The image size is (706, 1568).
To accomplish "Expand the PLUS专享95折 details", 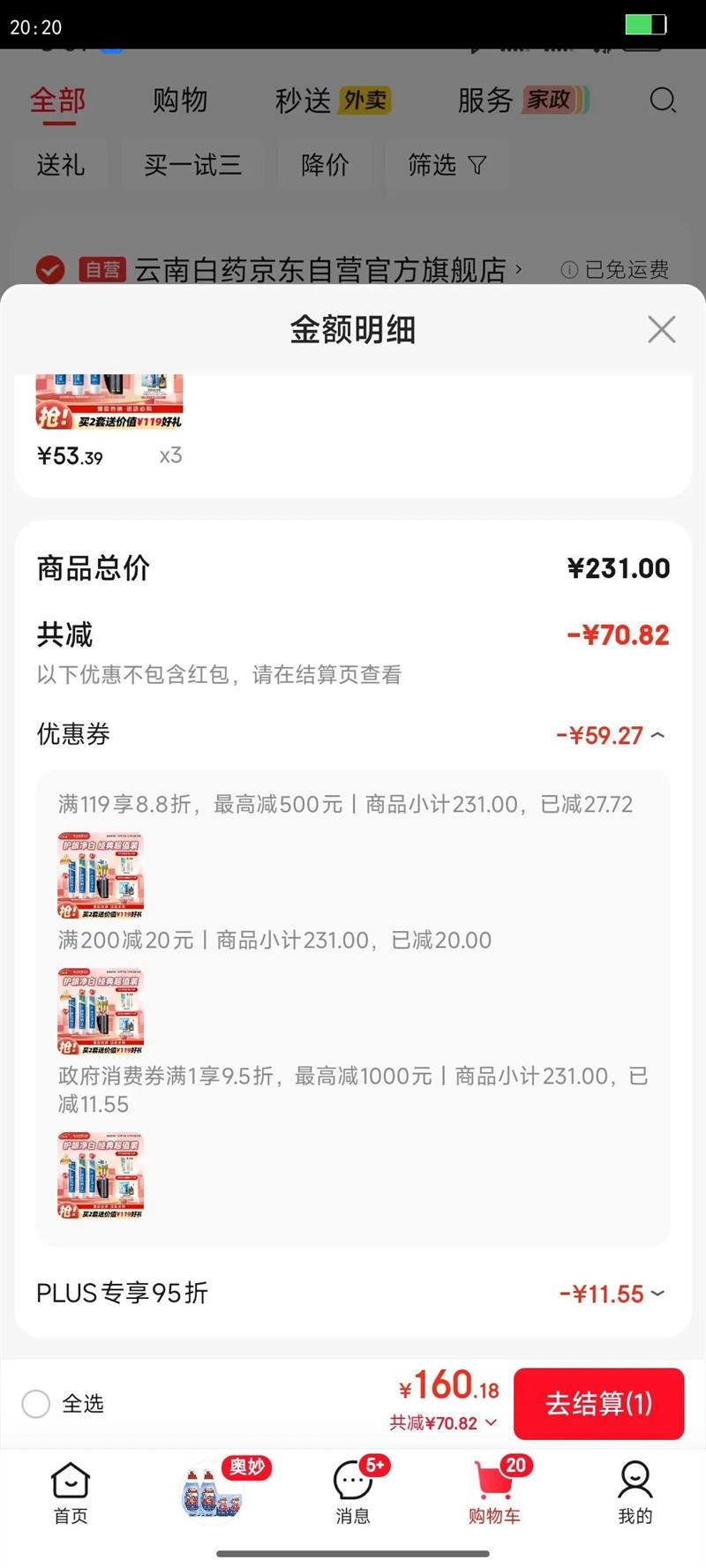I will click(657, 1294).
